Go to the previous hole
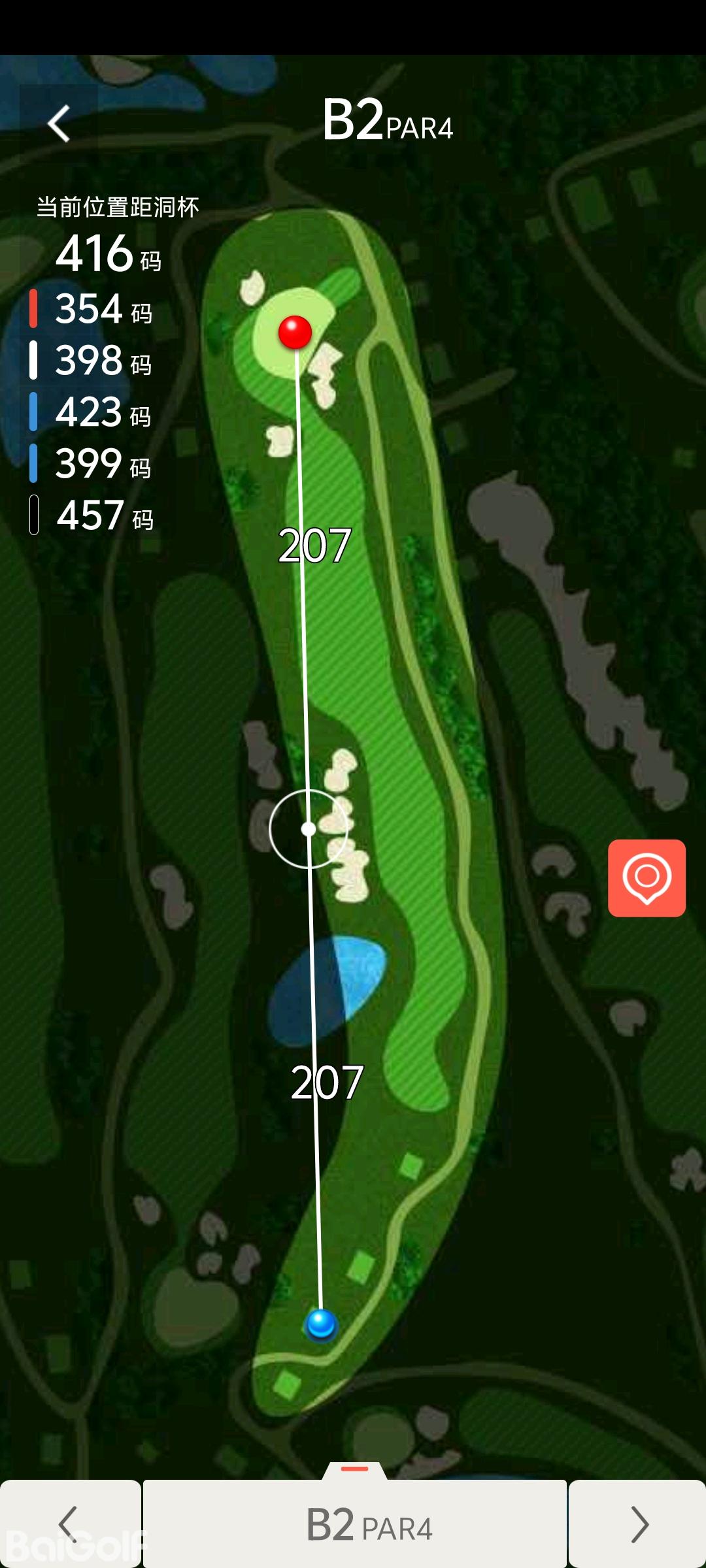Viewport: 706px width, 1568px height. point(69,1524)
